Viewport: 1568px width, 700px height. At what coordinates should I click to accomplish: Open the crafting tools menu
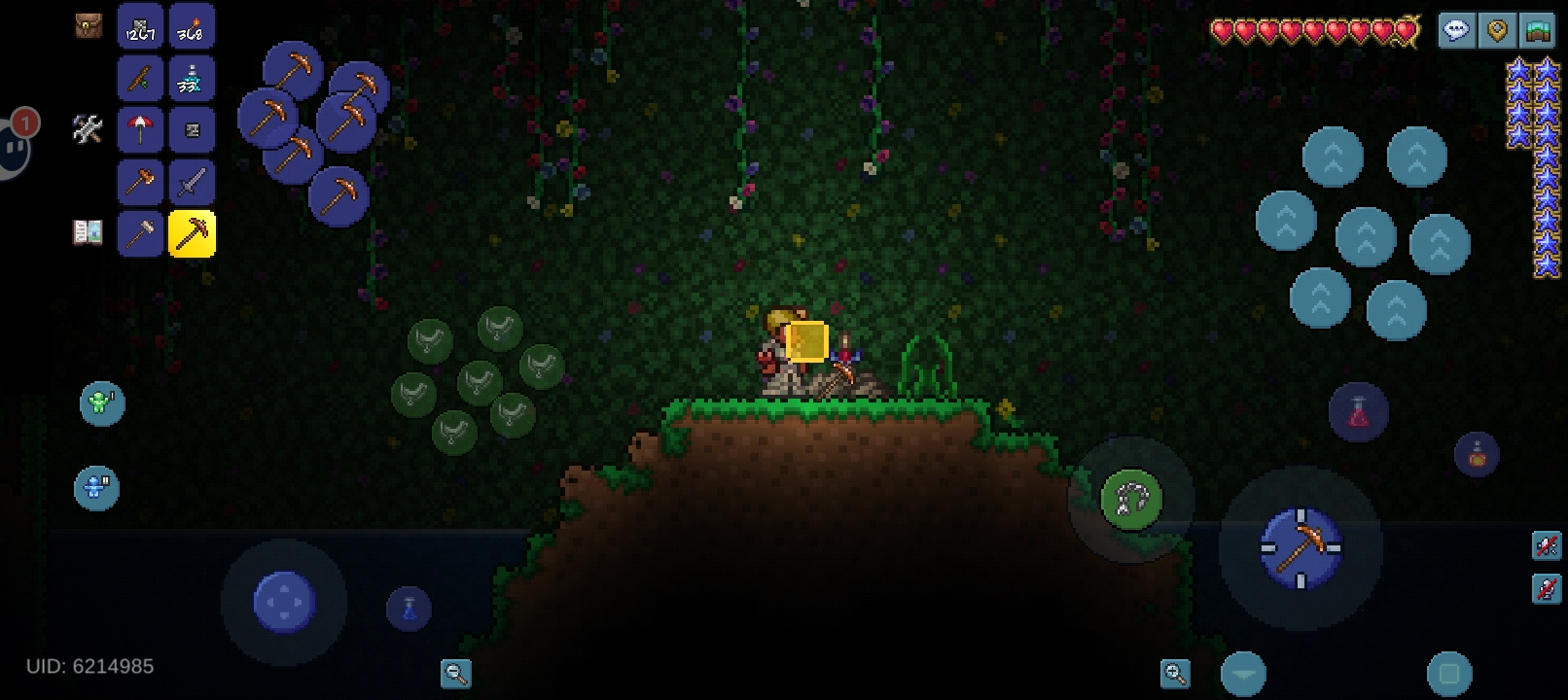(88, 128)
